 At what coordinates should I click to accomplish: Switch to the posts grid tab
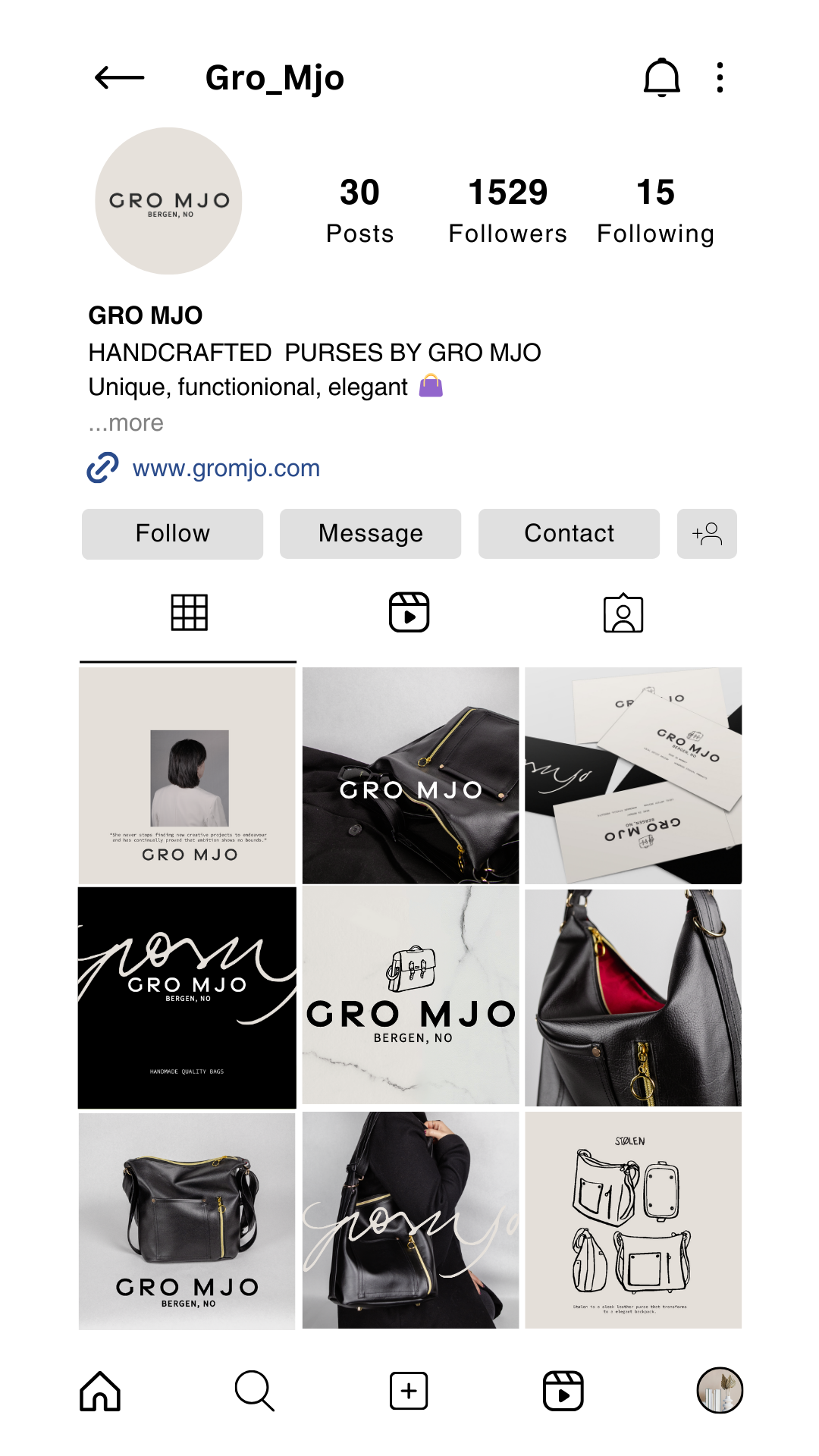point(189,613)
